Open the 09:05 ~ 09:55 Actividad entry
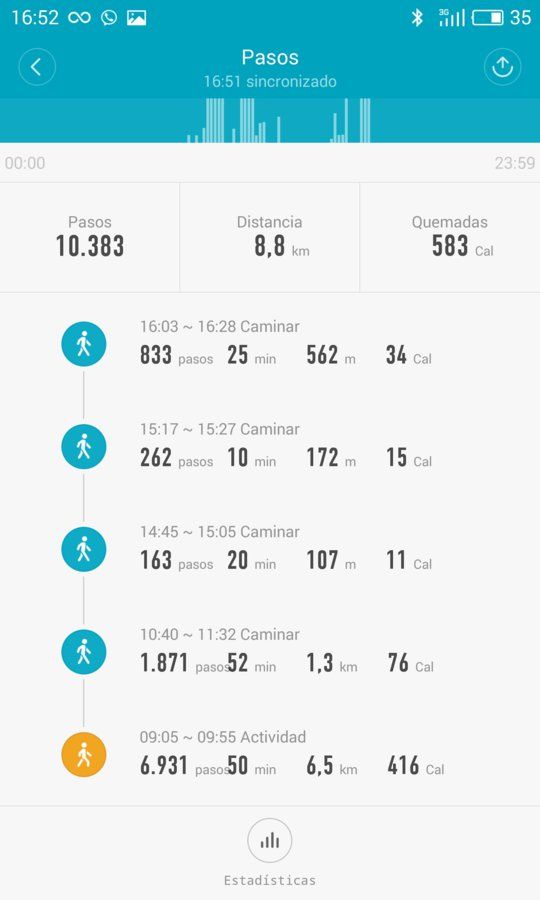The image size is (540, 900). 270,754
